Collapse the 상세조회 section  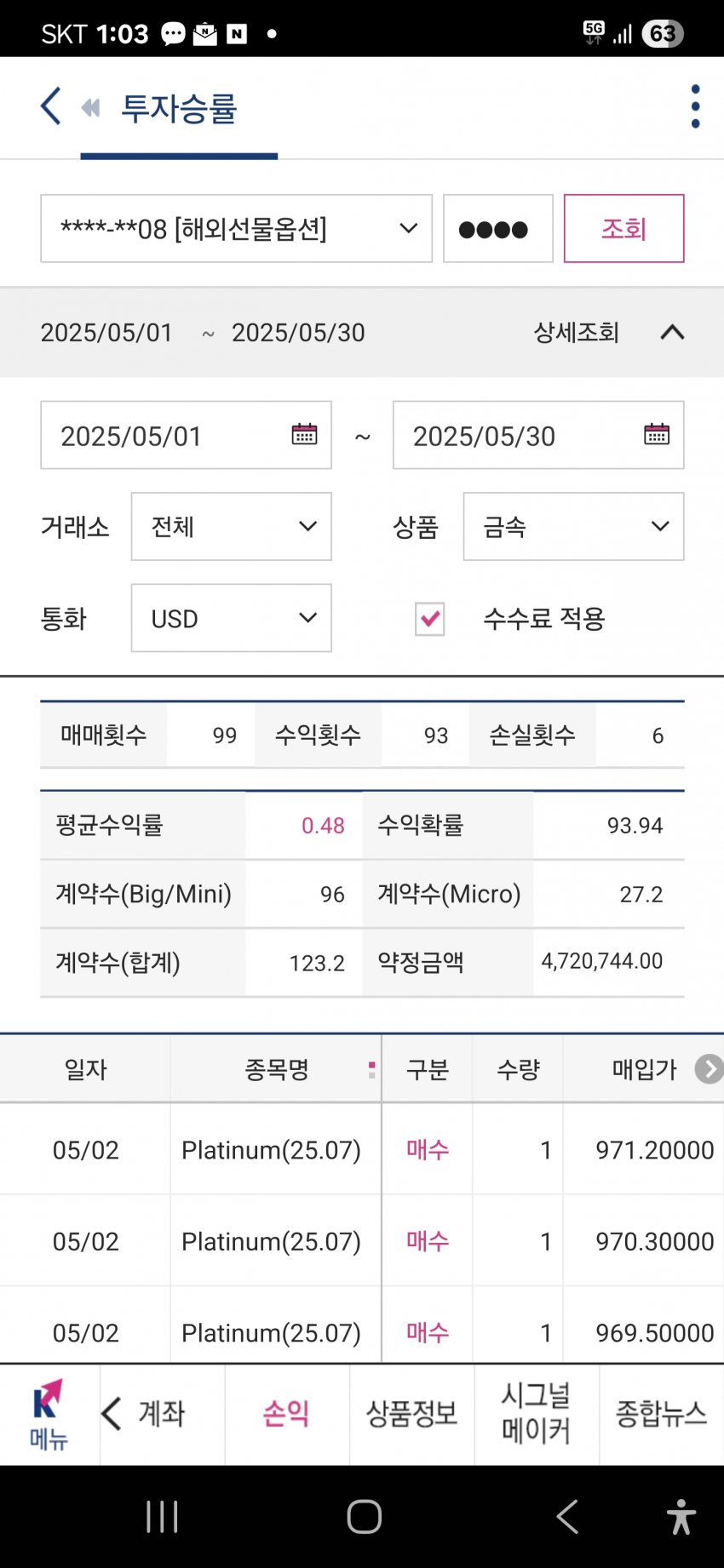(x=672, y=332)
